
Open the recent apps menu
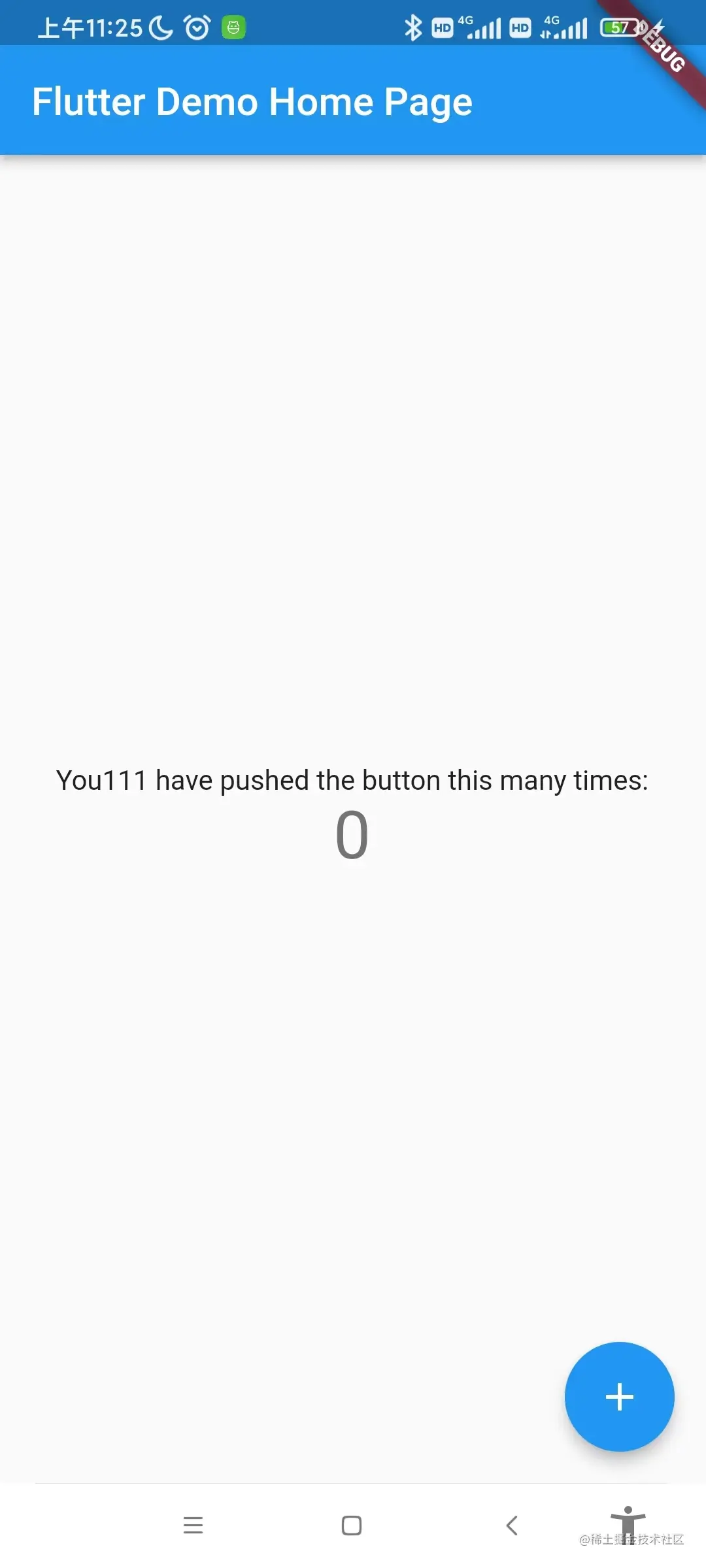pos(193,1526)
